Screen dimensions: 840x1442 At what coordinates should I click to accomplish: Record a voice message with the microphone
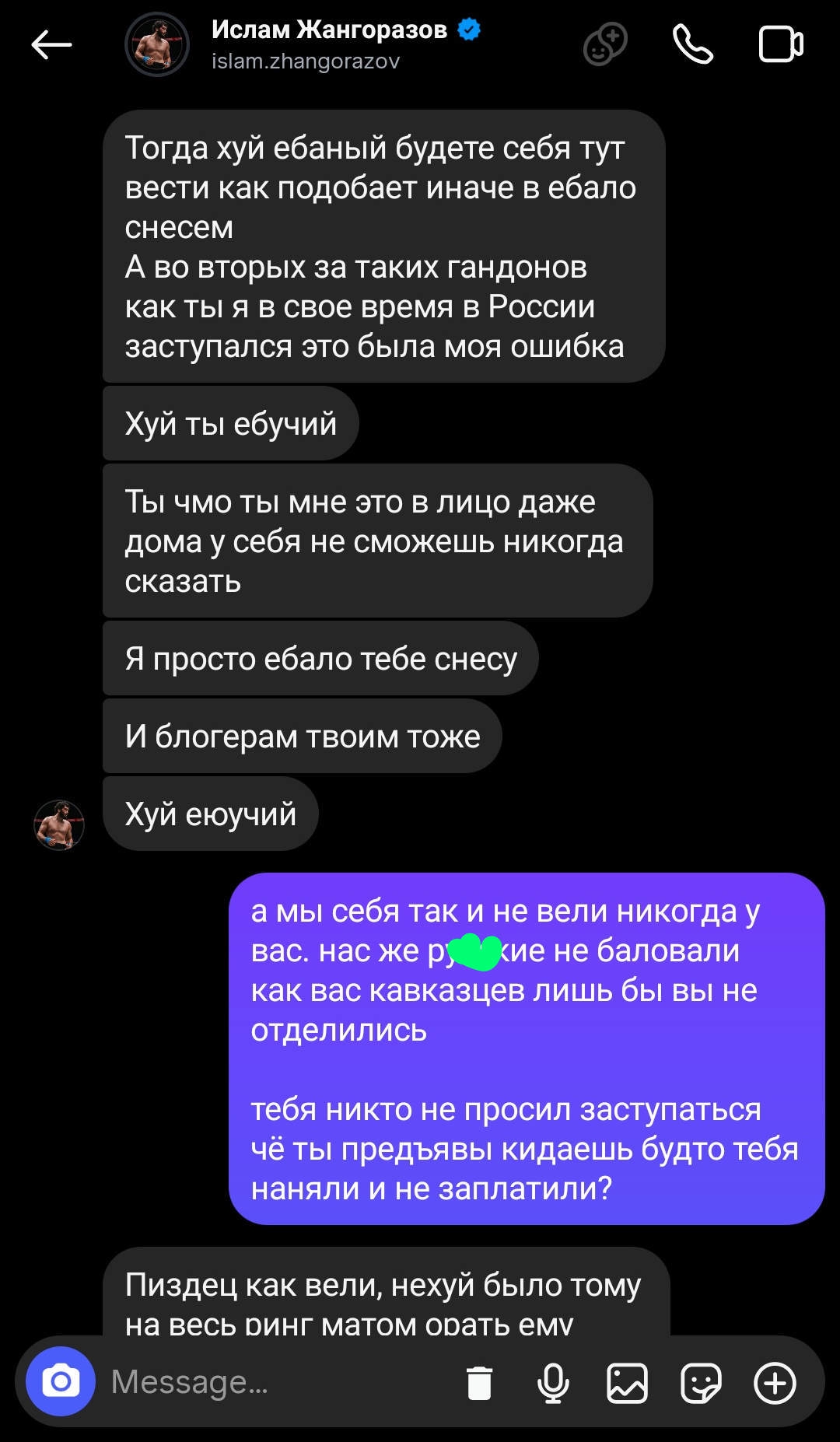pos(553,1383)
